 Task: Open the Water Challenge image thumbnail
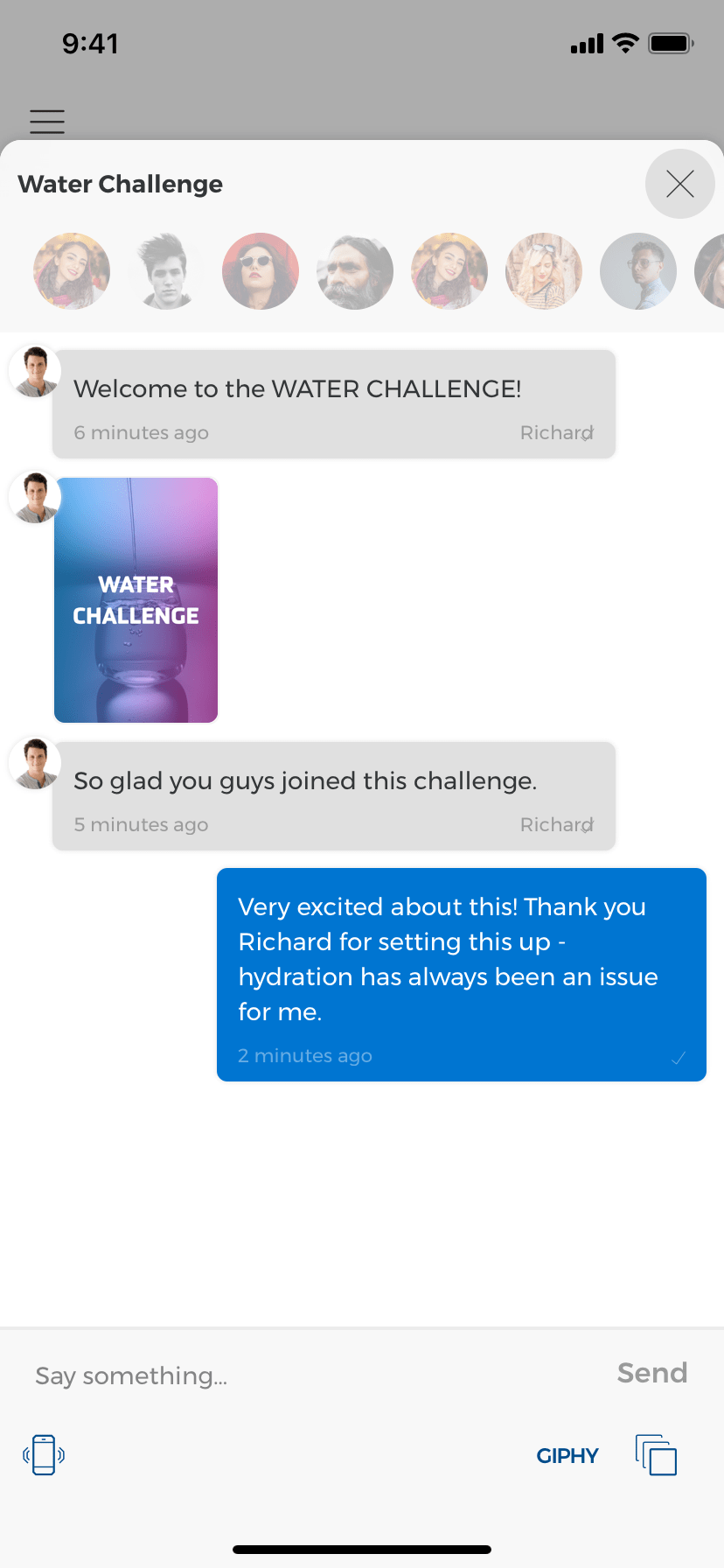[136, 599]
